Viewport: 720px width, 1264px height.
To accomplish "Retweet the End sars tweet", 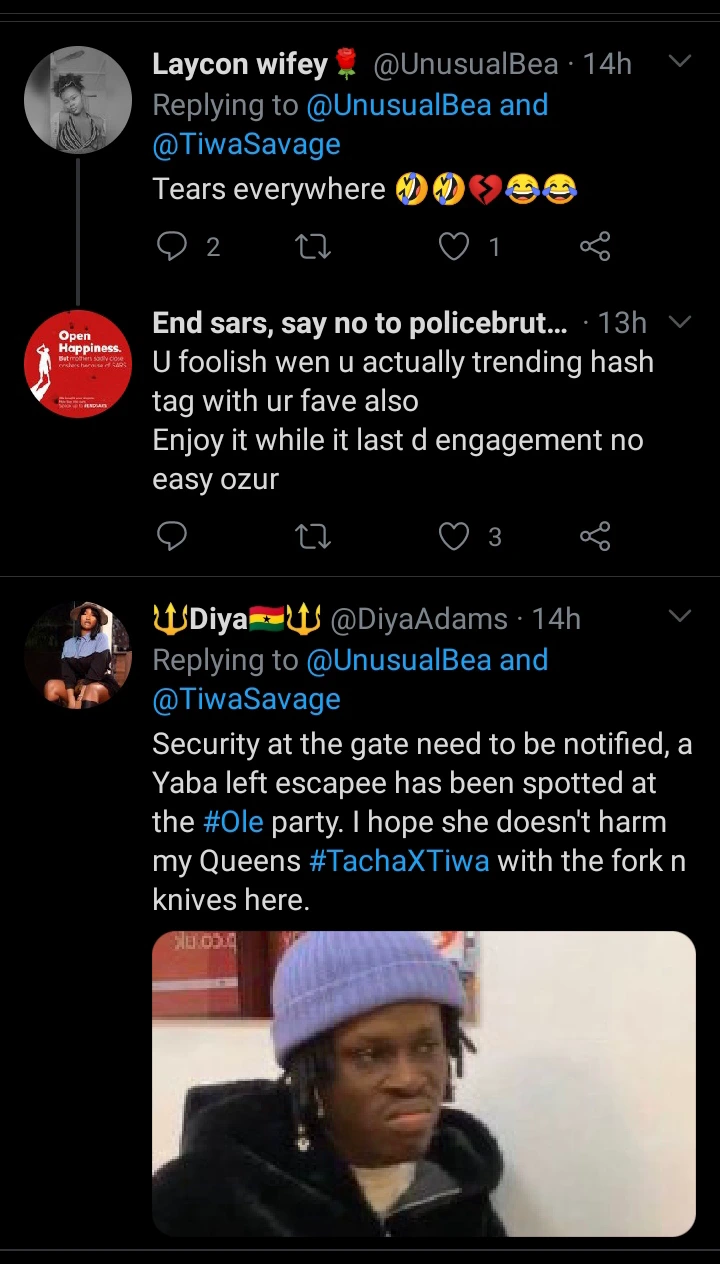I will tap(314, 537).
